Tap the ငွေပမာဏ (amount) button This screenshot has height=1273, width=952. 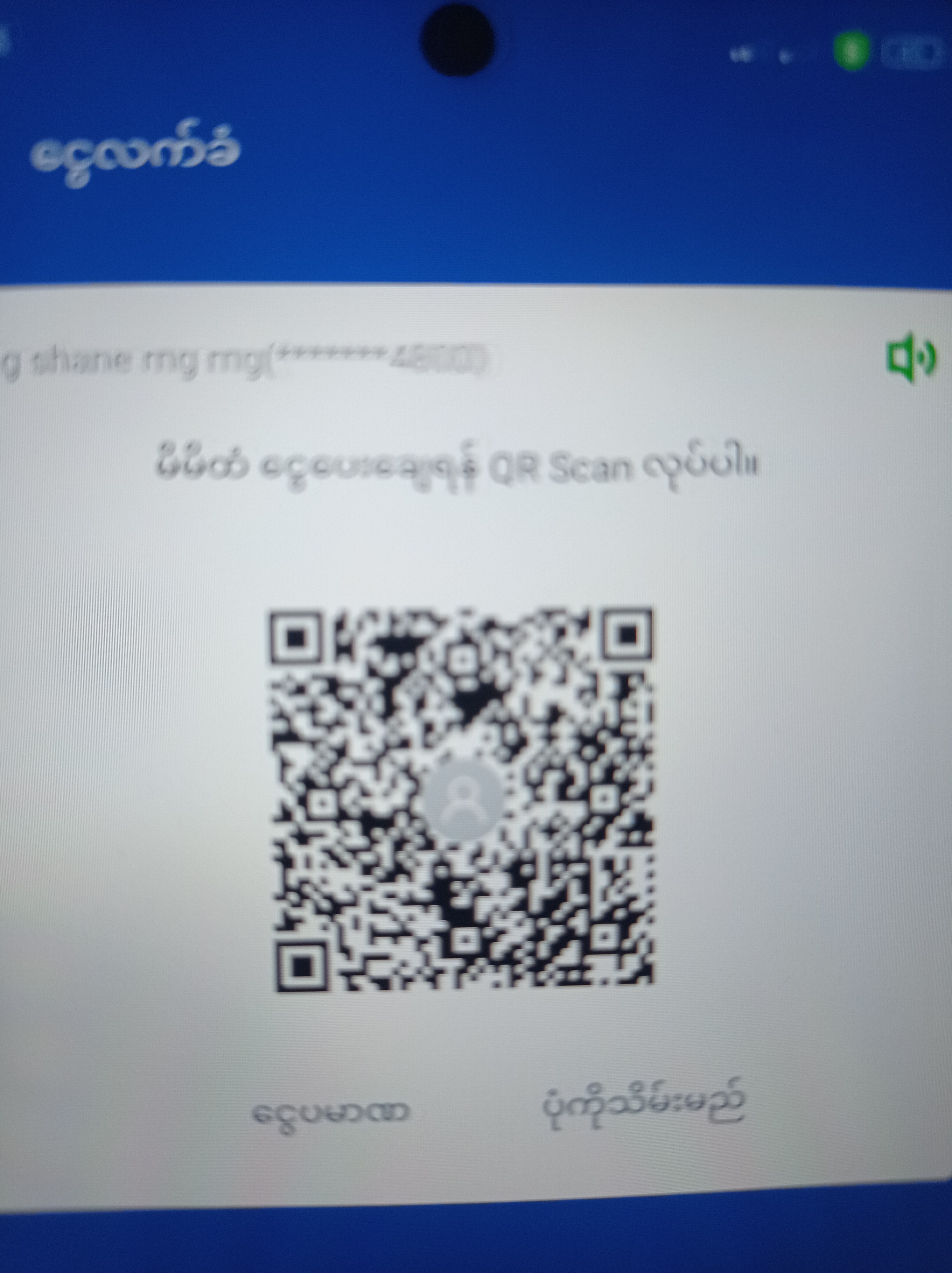332,1112
